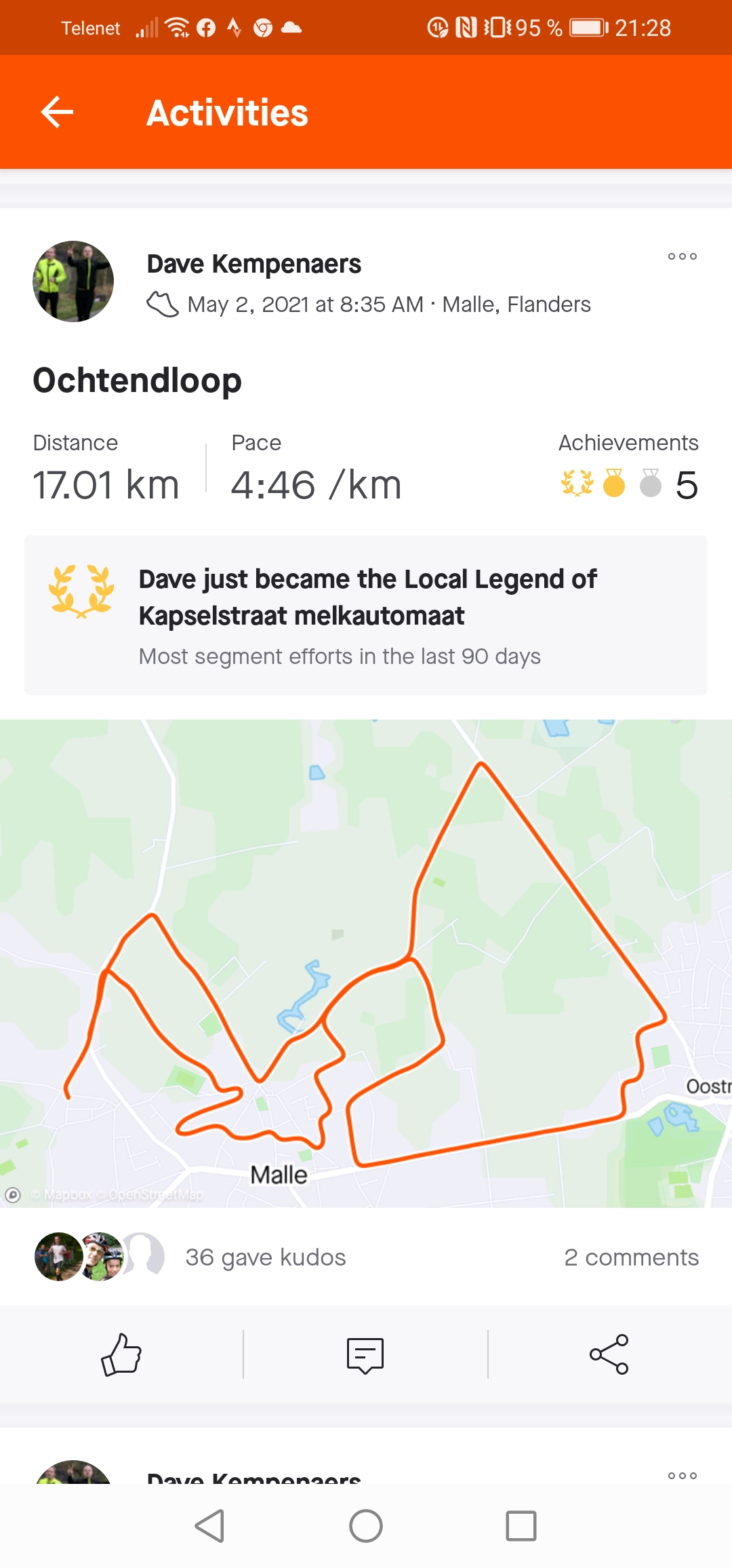Open the recent apps view

point(521,1526)
